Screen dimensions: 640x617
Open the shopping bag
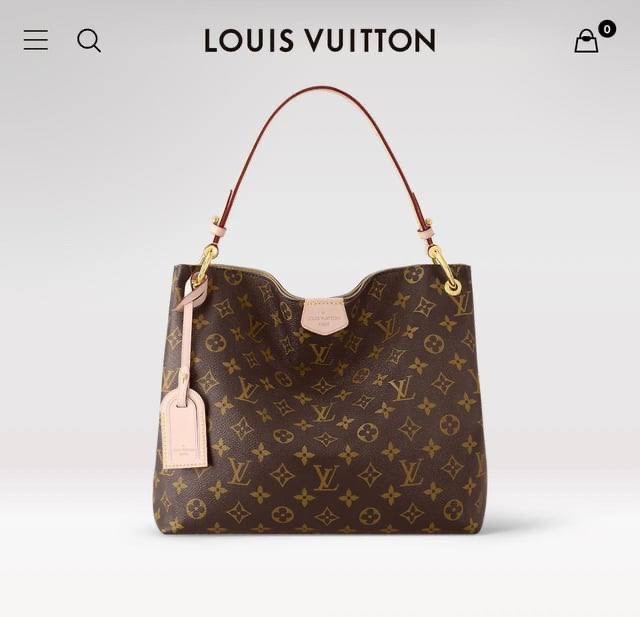coord(587,41)
